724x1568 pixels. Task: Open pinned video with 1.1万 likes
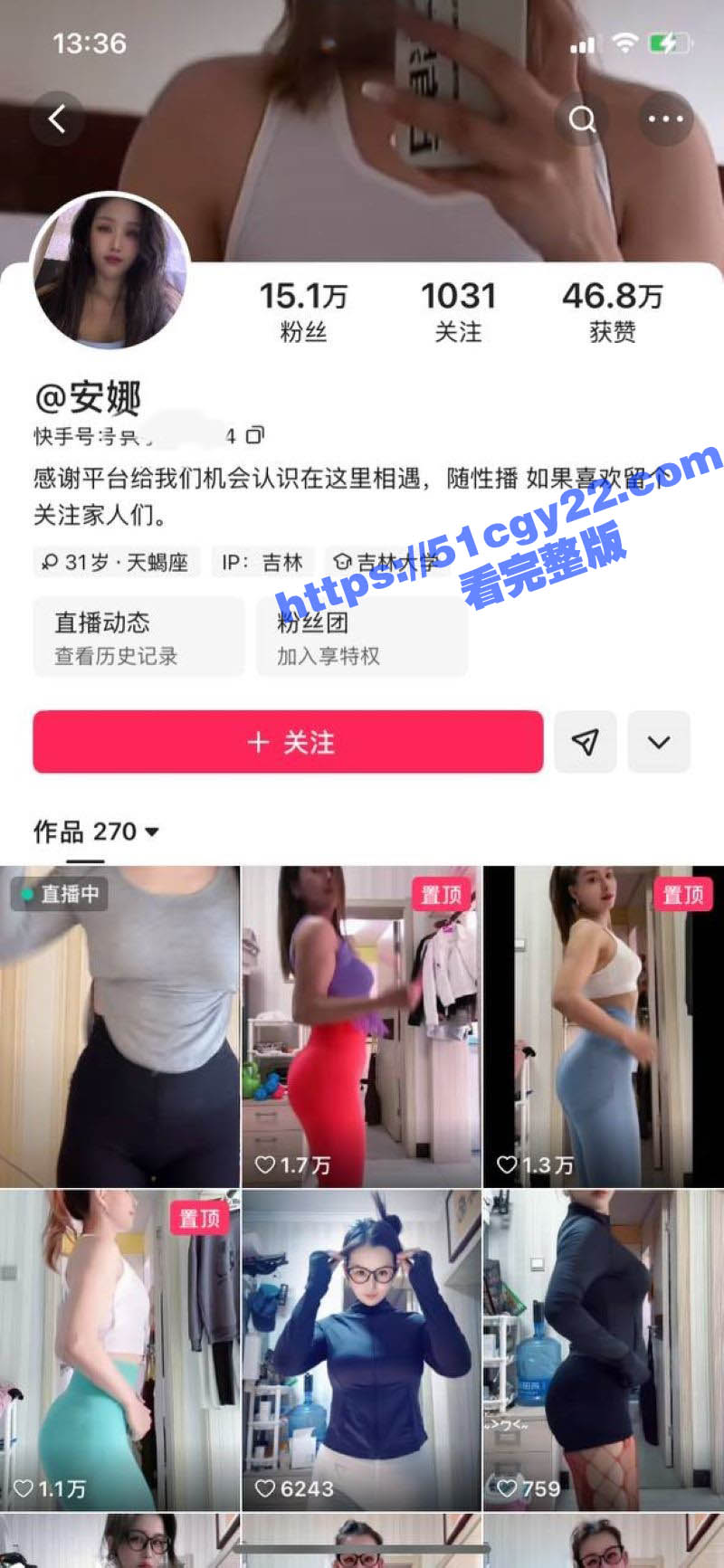point(119,1348)
